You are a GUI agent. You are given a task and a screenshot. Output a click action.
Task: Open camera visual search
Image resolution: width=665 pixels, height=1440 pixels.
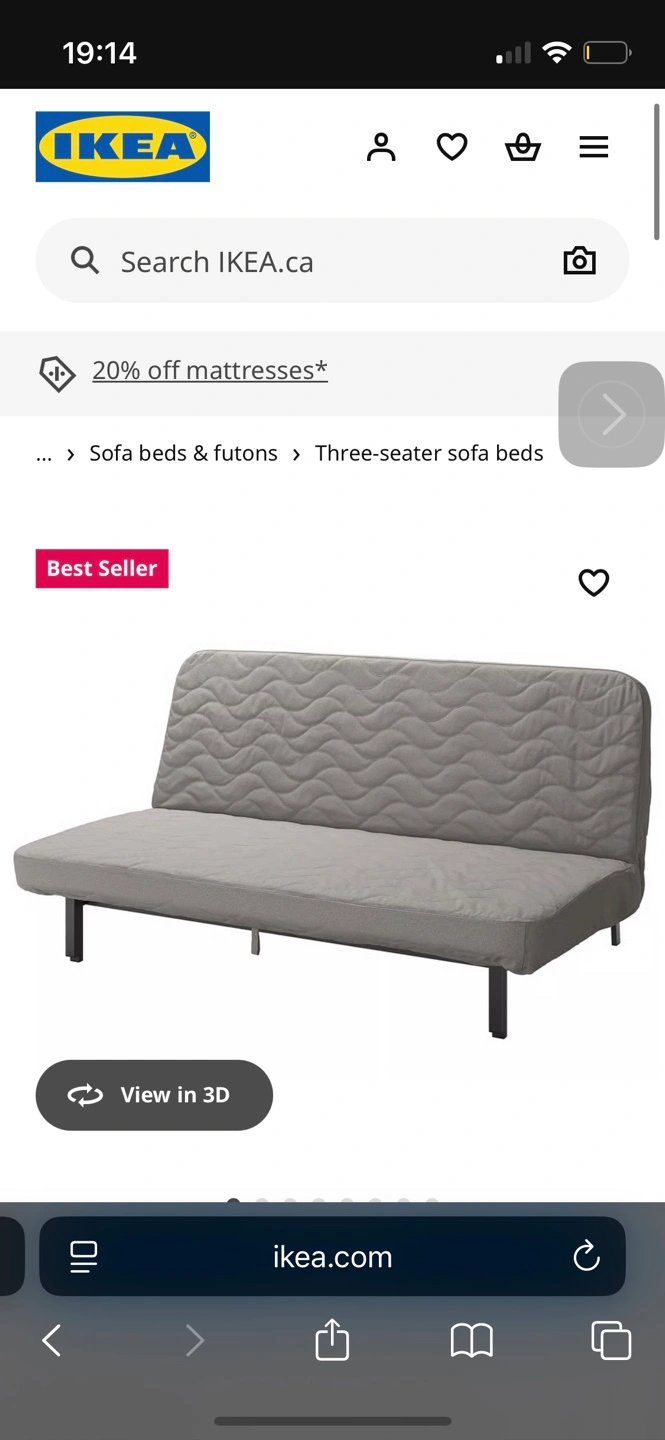coord(580,261)
